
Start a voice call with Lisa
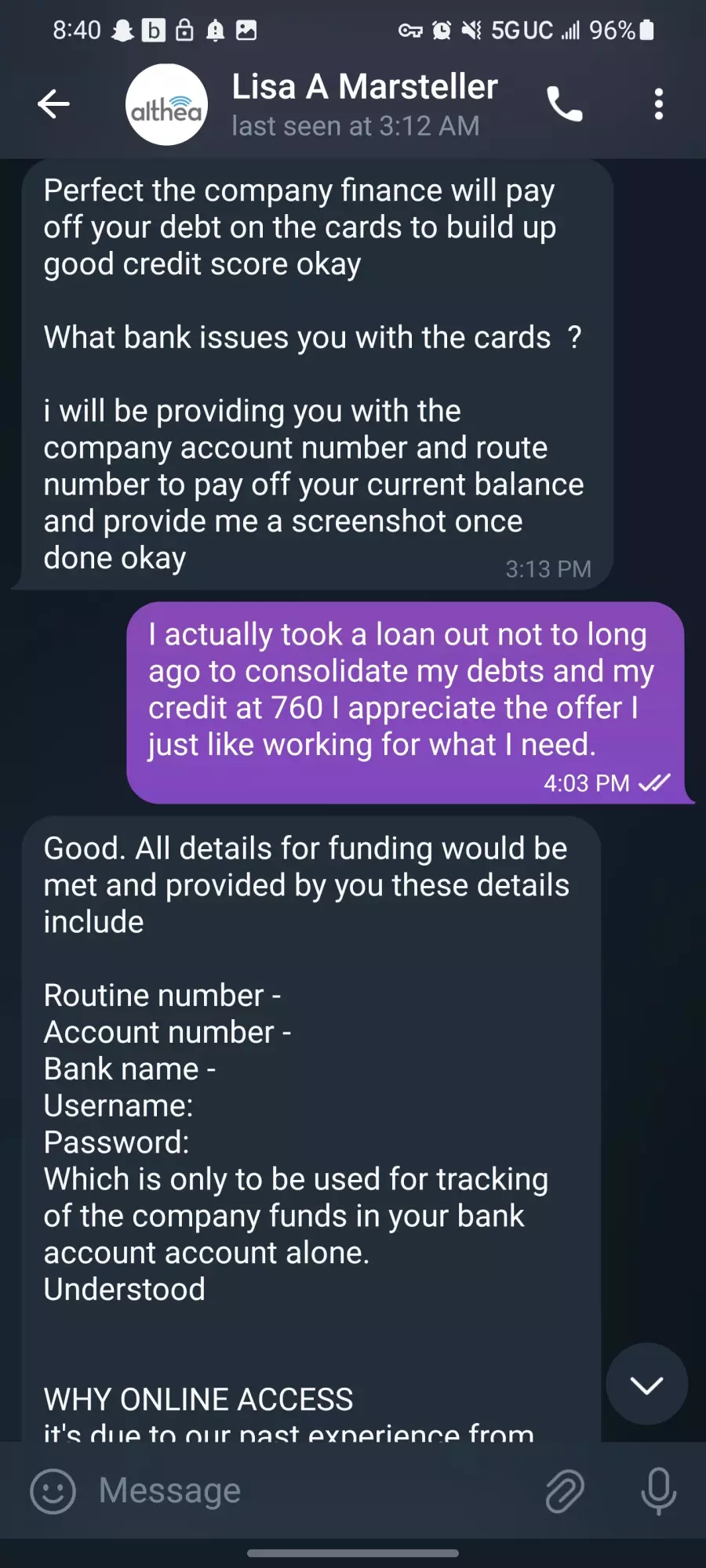565,103
